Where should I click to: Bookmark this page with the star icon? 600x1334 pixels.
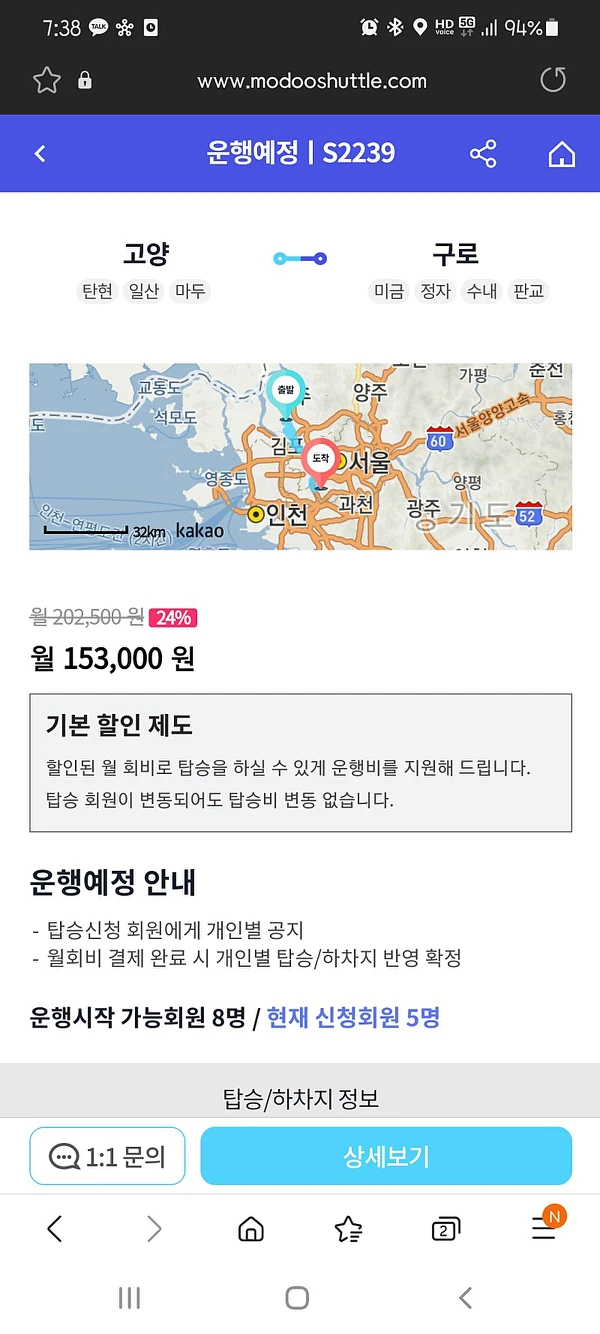coord(47,81)
